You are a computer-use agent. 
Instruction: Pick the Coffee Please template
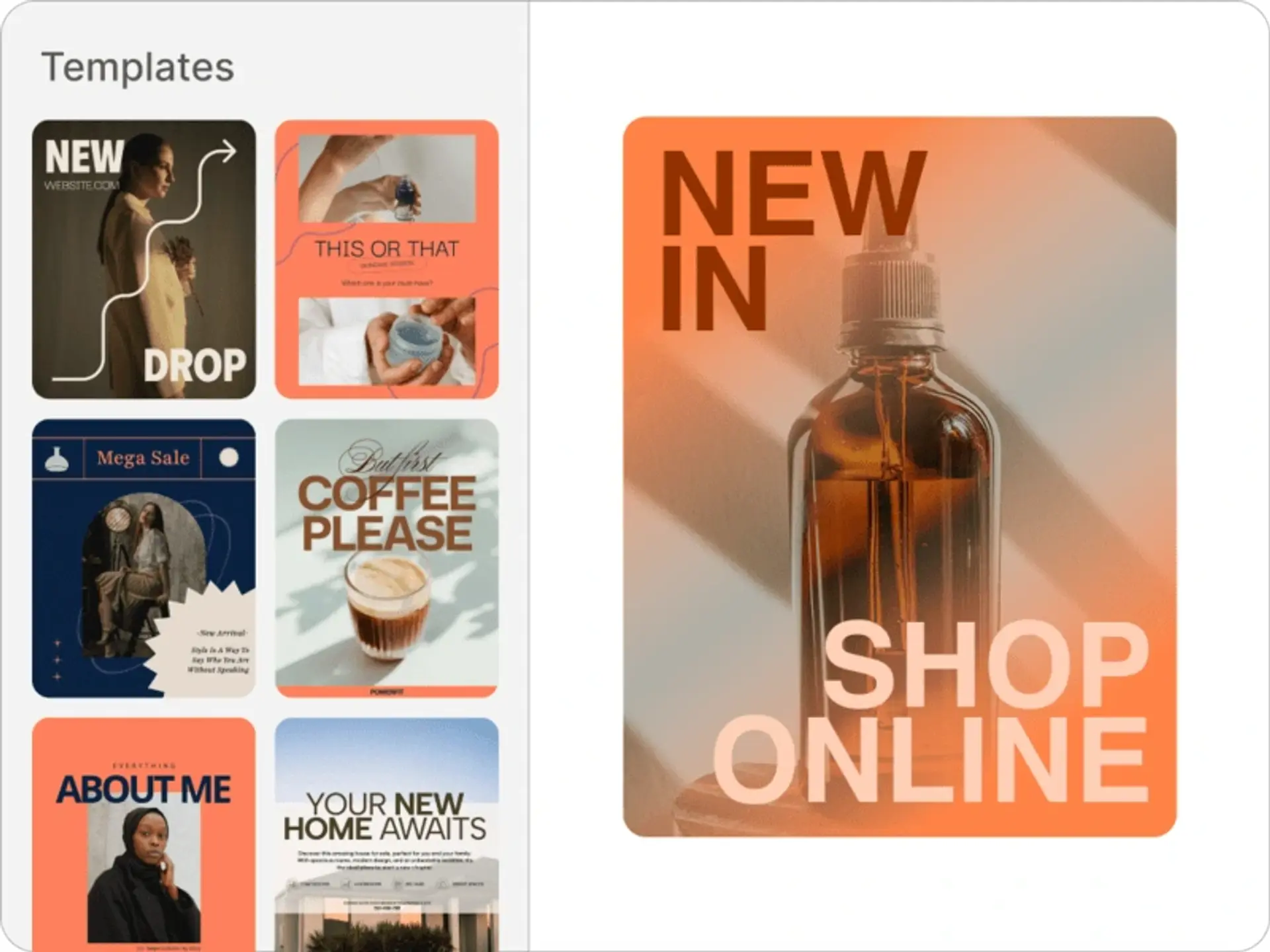tap(386, 558)
